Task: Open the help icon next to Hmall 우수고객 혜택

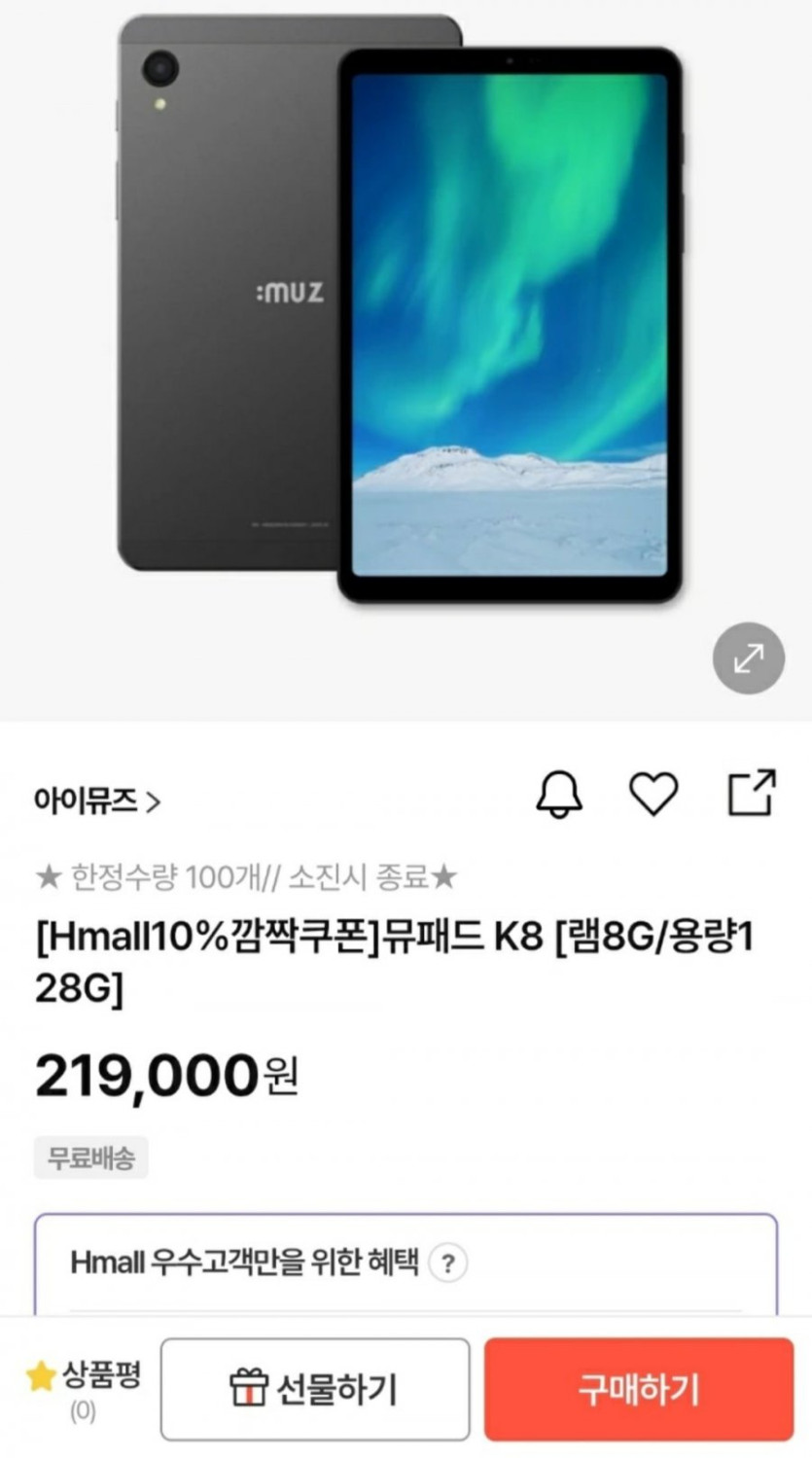Action: point(447,1263)
